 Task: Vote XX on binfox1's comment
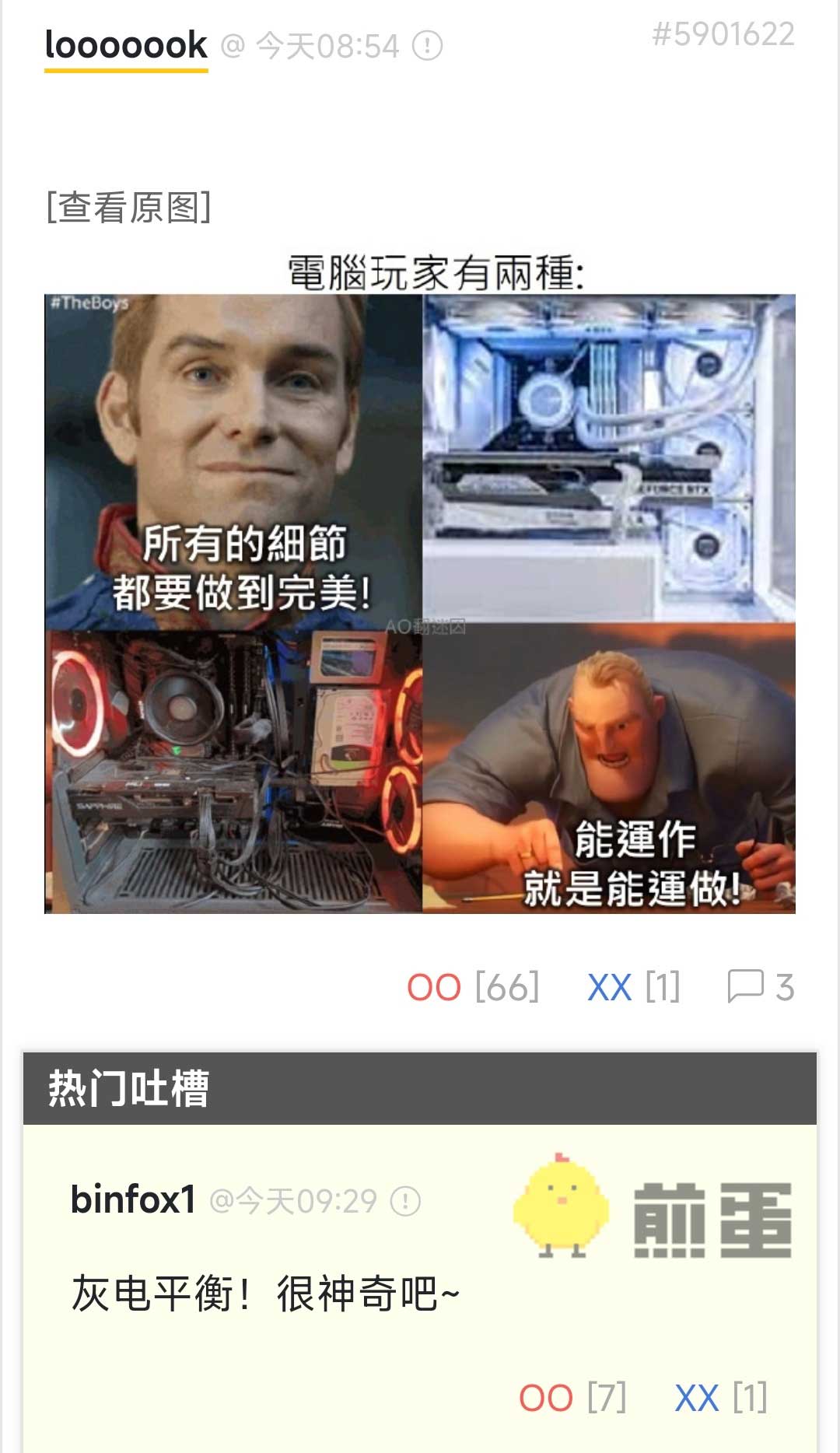[696, 1398]
